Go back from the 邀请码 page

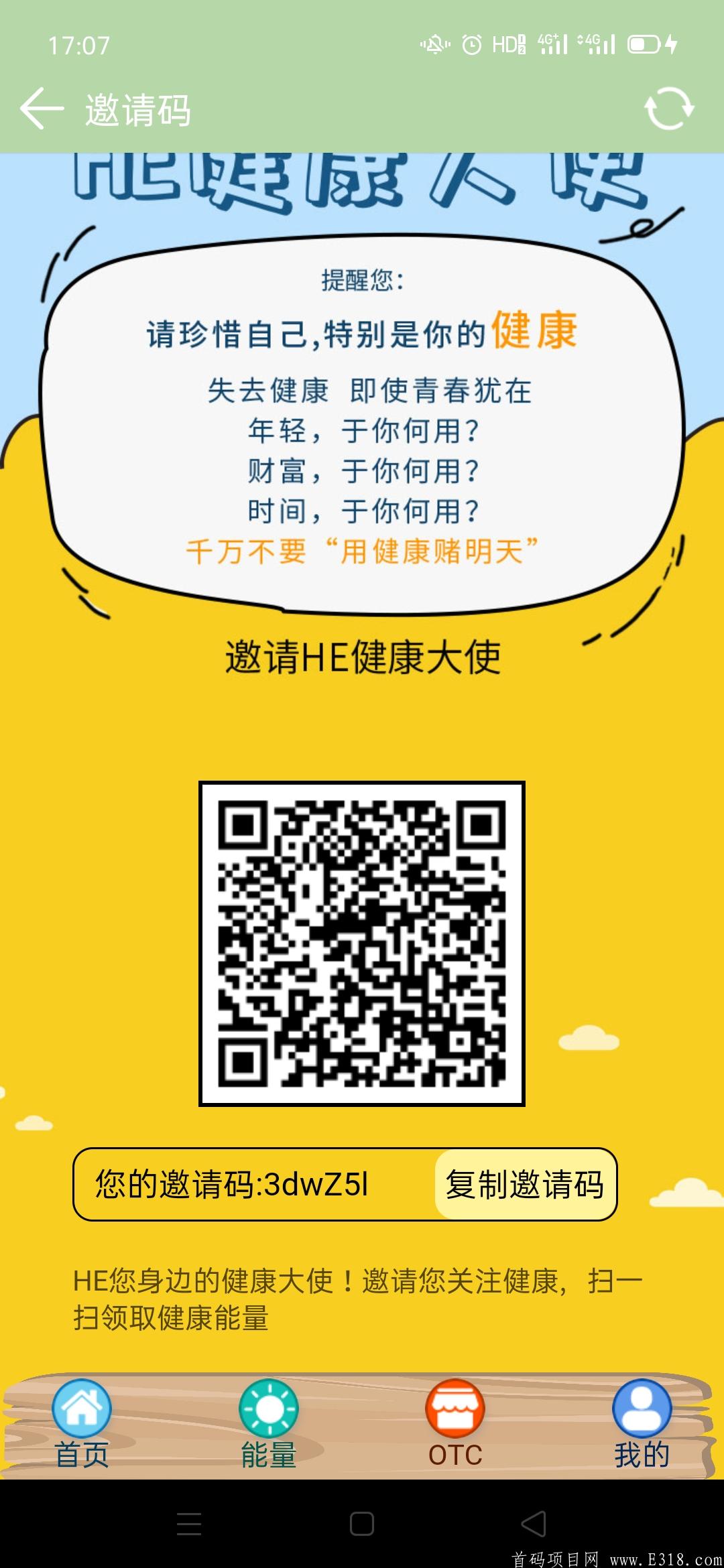pos(42,109)
